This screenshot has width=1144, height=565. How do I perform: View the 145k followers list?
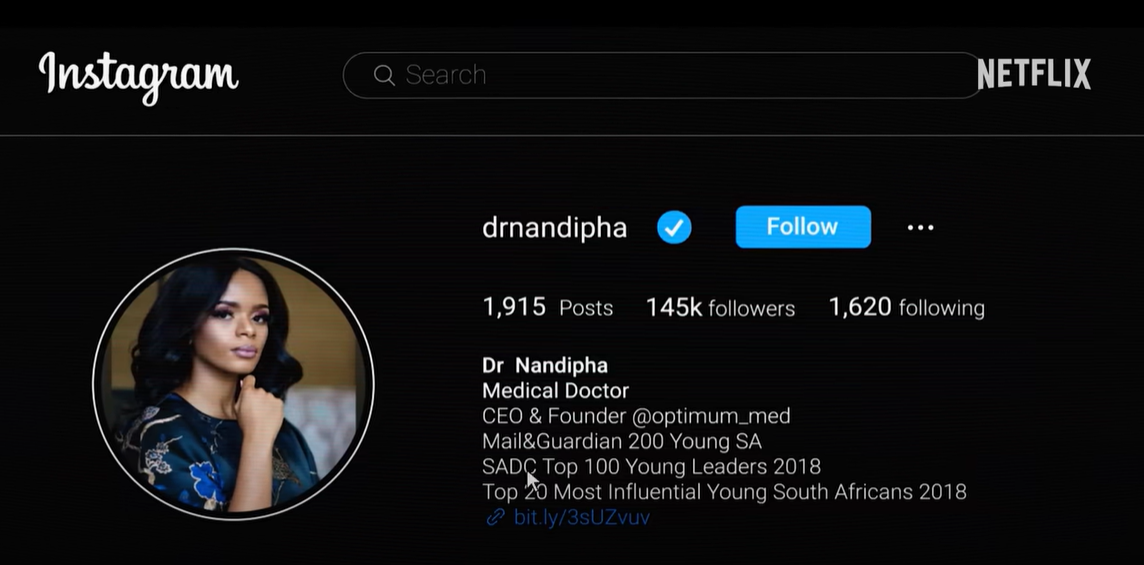pyautogui.click(x=720, y=308)
